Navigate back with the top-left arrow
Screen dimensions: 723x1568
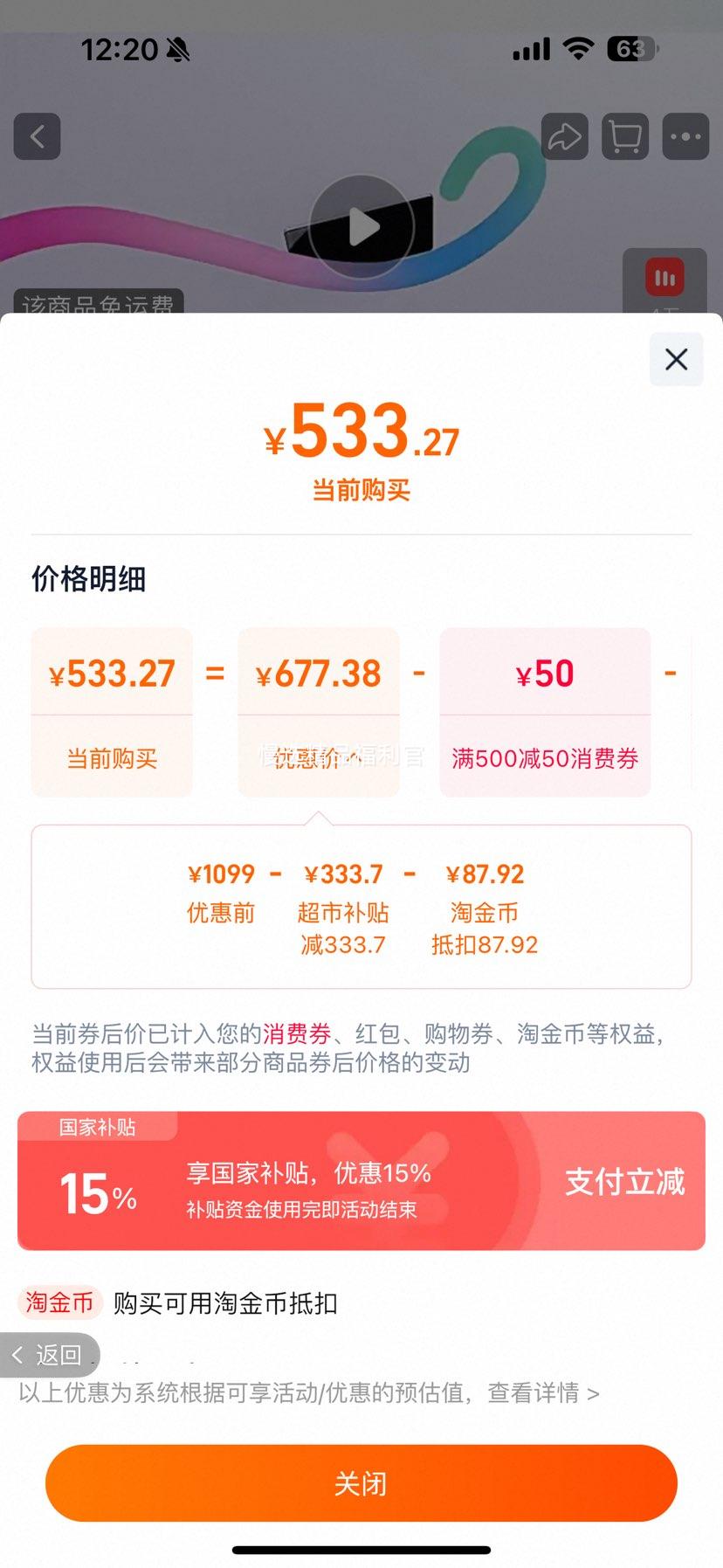36,137
